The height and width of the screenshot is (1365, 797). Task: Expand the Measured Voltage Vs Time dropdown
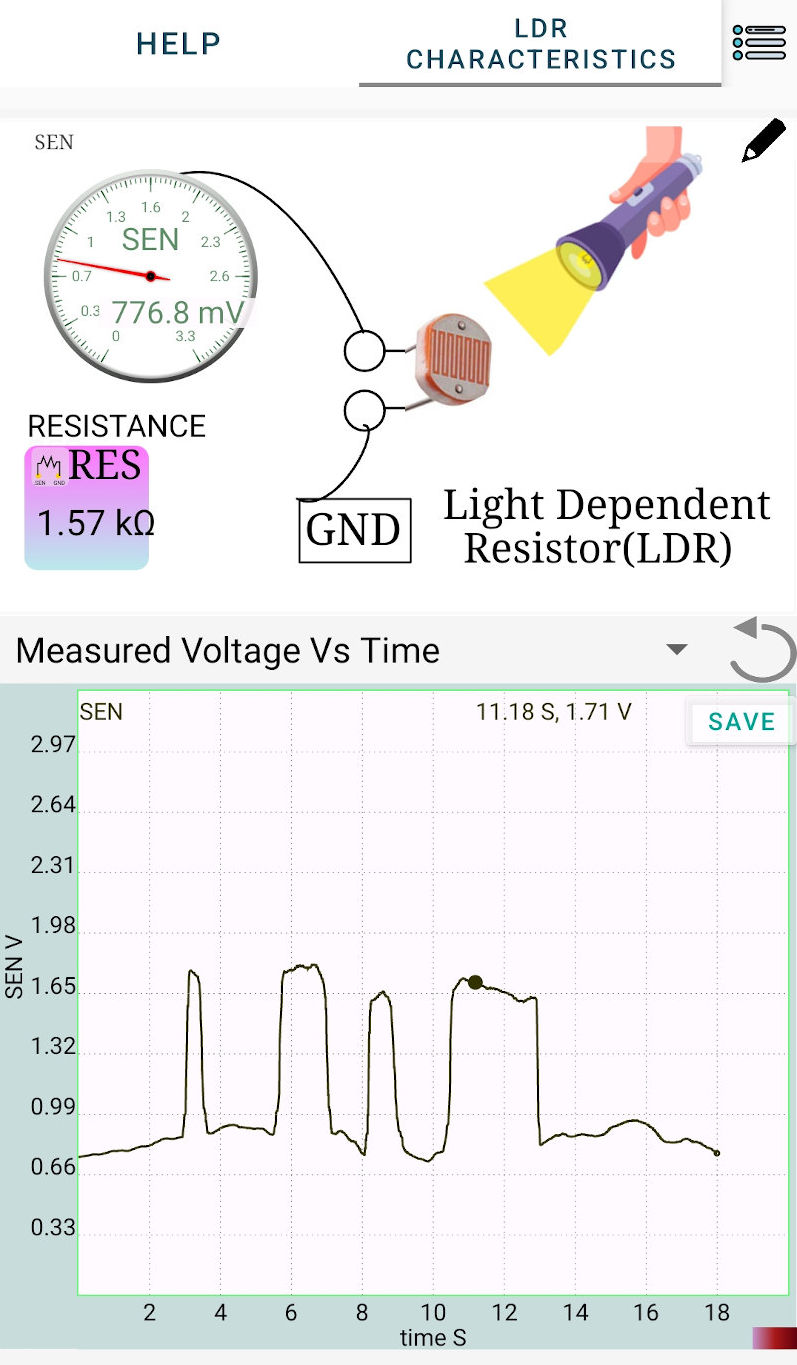tap(677, 650)
